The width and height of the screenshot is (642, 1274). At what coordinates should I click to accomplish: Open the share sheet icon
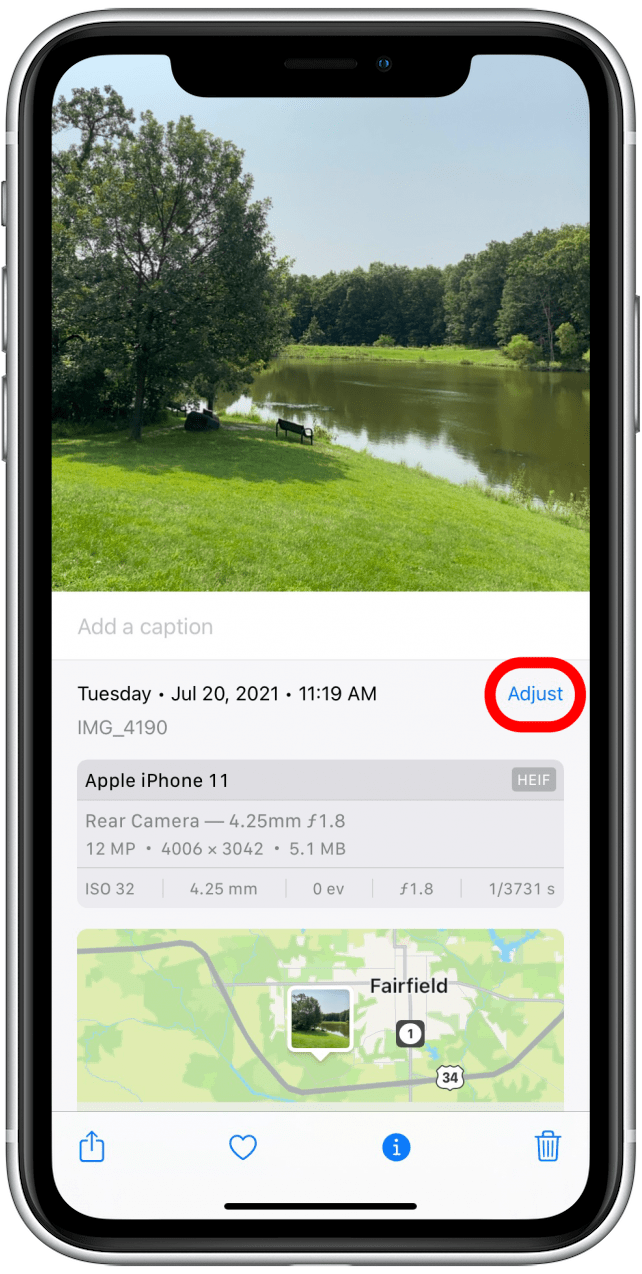point(92,1147)
